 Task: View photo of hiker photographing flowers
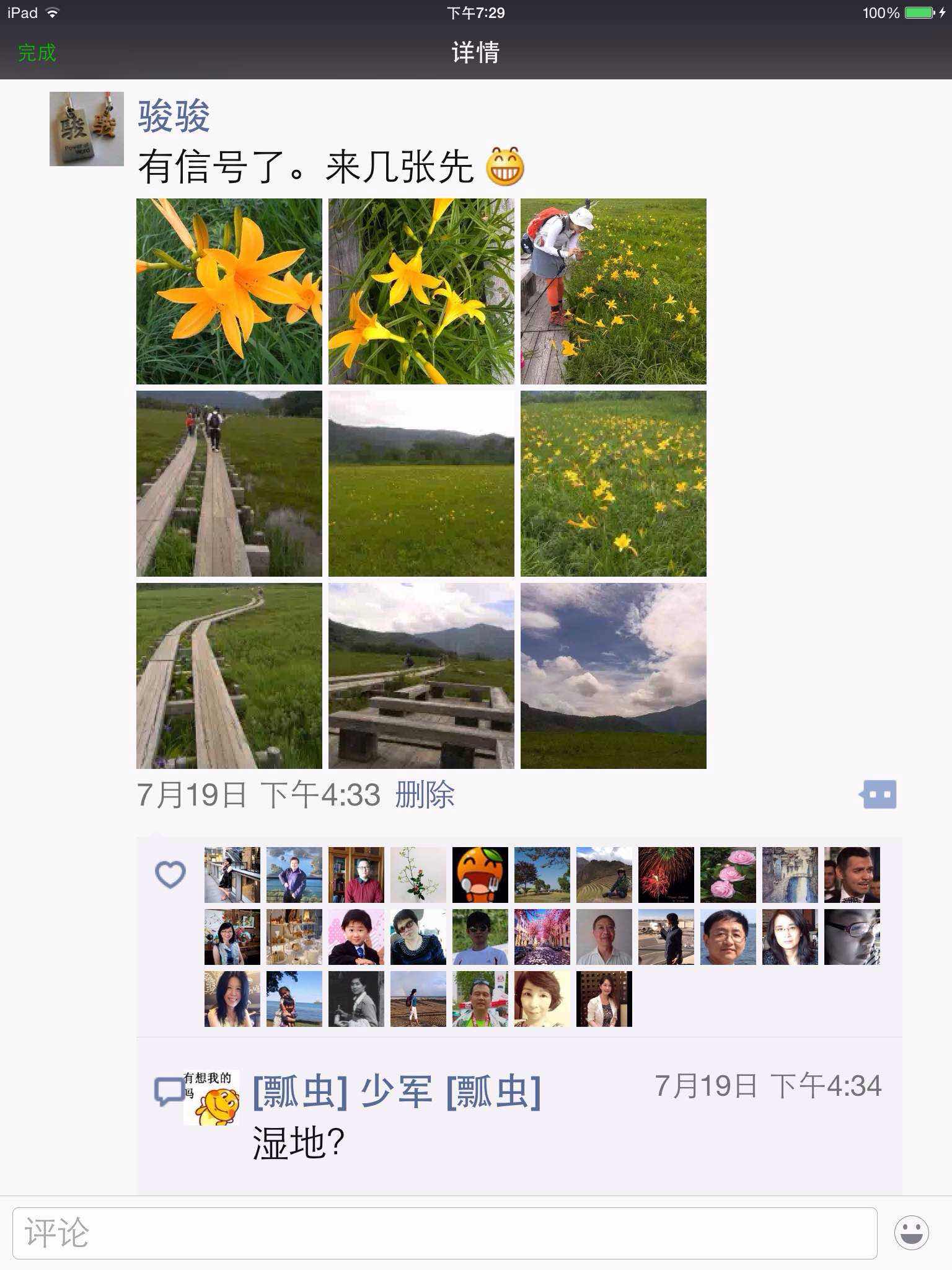[x=614, y=291]
